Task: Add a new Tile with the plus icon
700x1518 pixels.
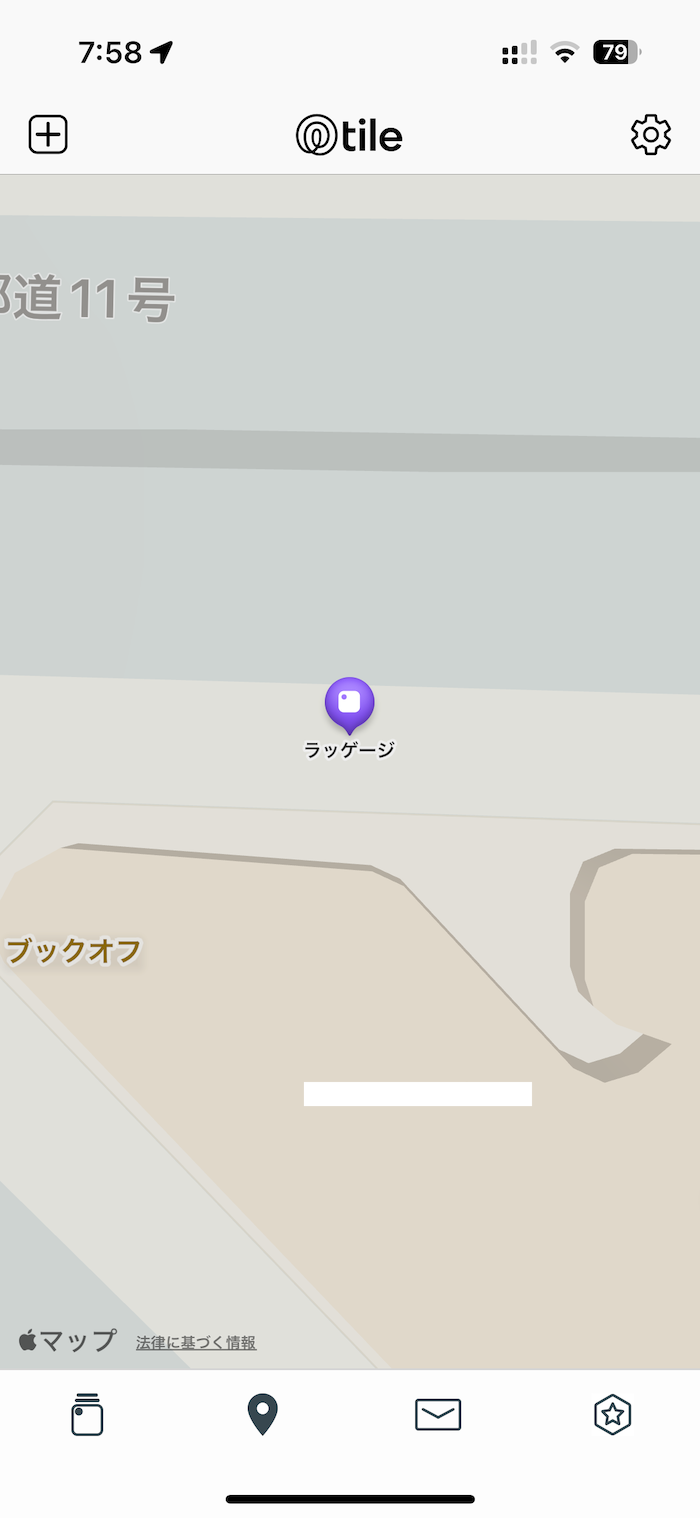Action: (x=48, y=134)
